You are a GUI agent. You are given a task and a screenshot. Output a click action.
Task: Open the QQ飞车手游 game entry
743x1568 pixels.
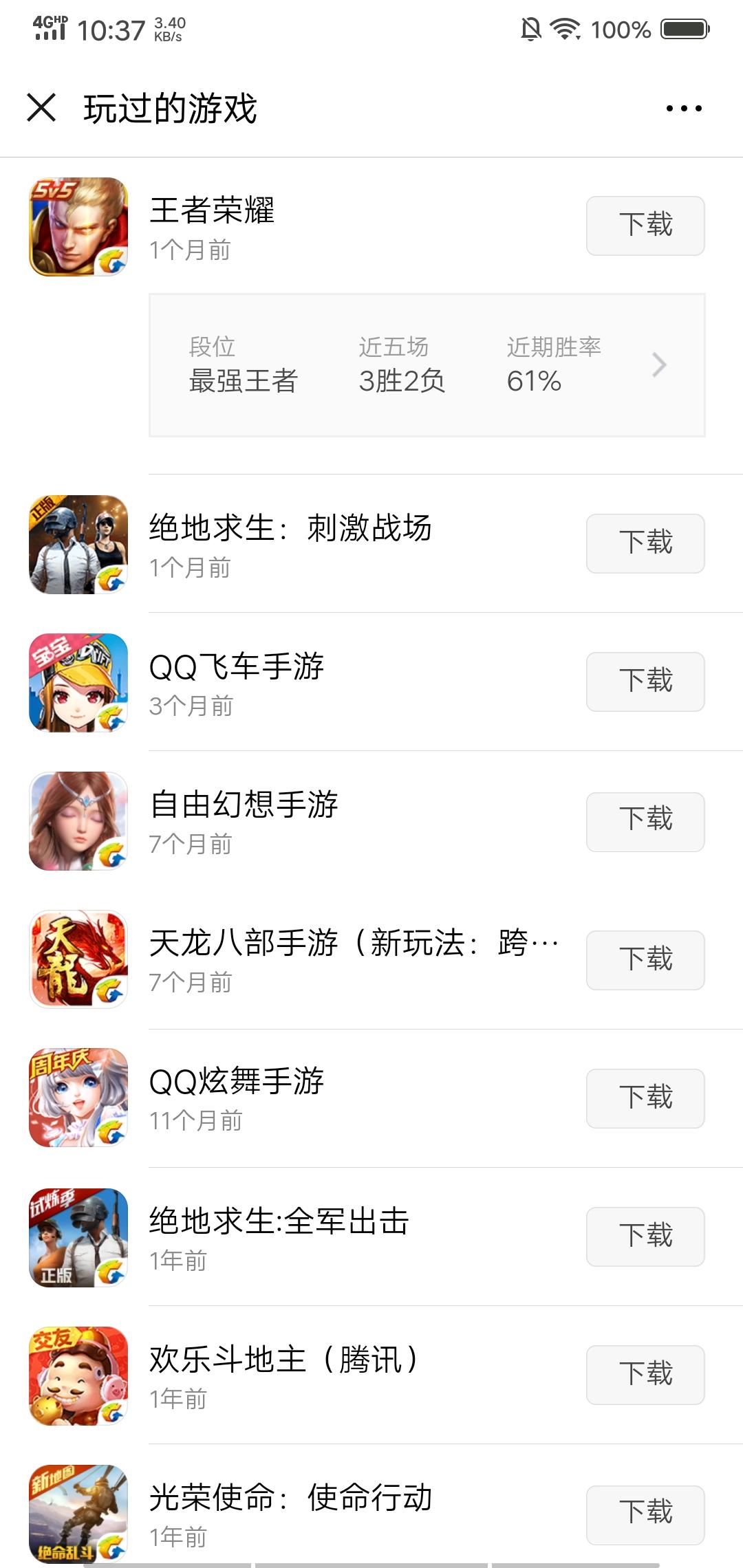point(236,667)
